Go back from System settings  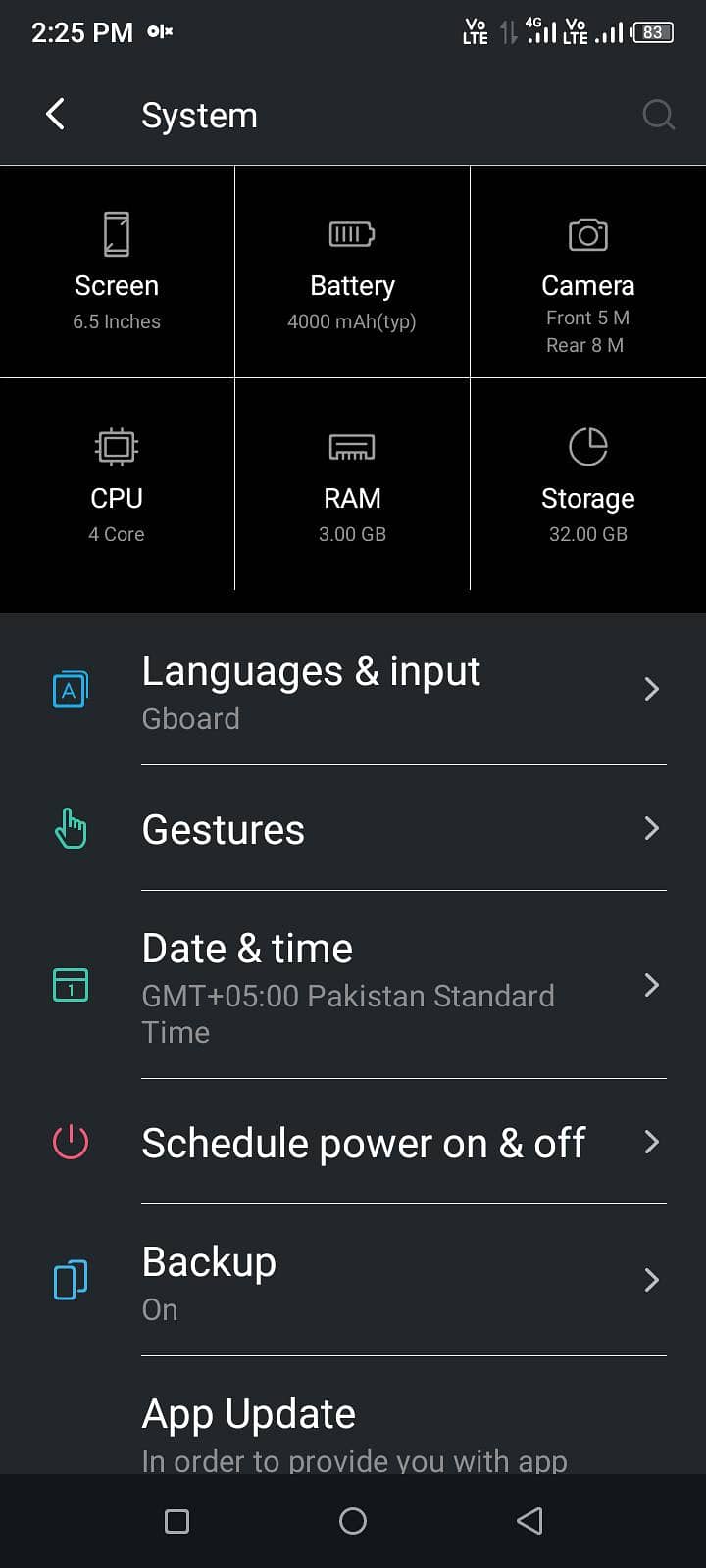click(x=56, y=115)
